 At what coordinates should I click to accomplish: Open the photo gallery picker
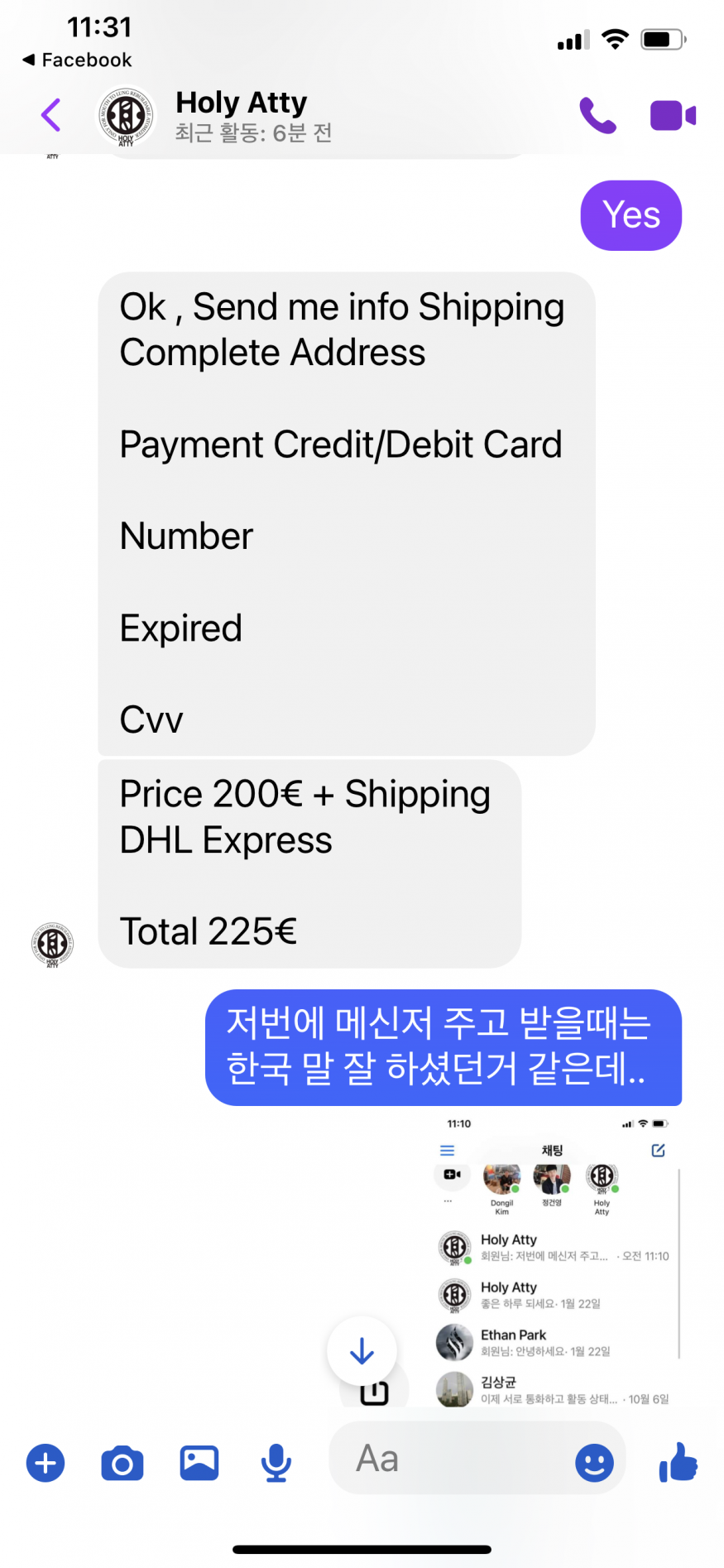199,1463
